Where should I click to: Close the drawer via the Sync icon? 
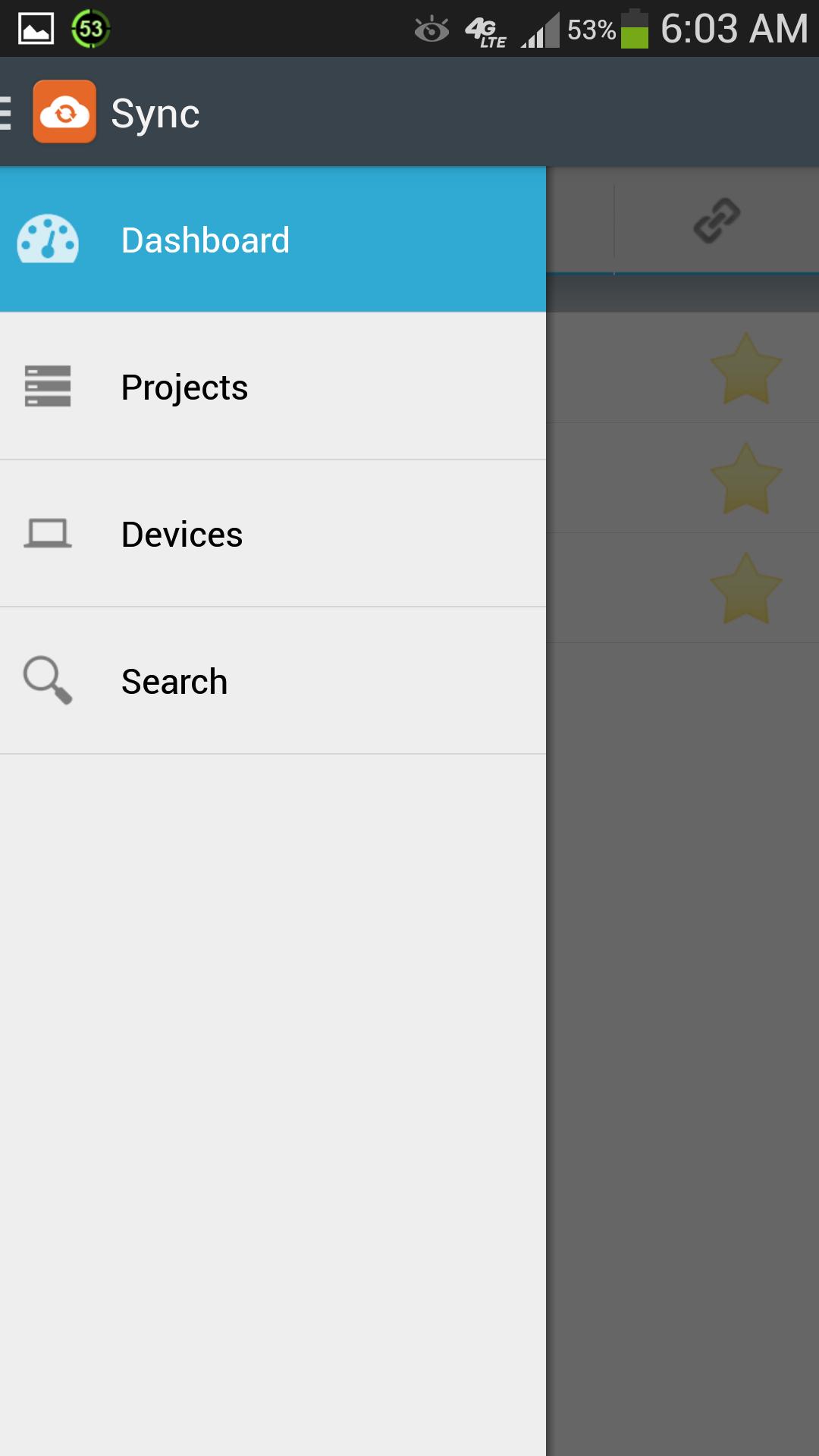[x=64, y=112]
